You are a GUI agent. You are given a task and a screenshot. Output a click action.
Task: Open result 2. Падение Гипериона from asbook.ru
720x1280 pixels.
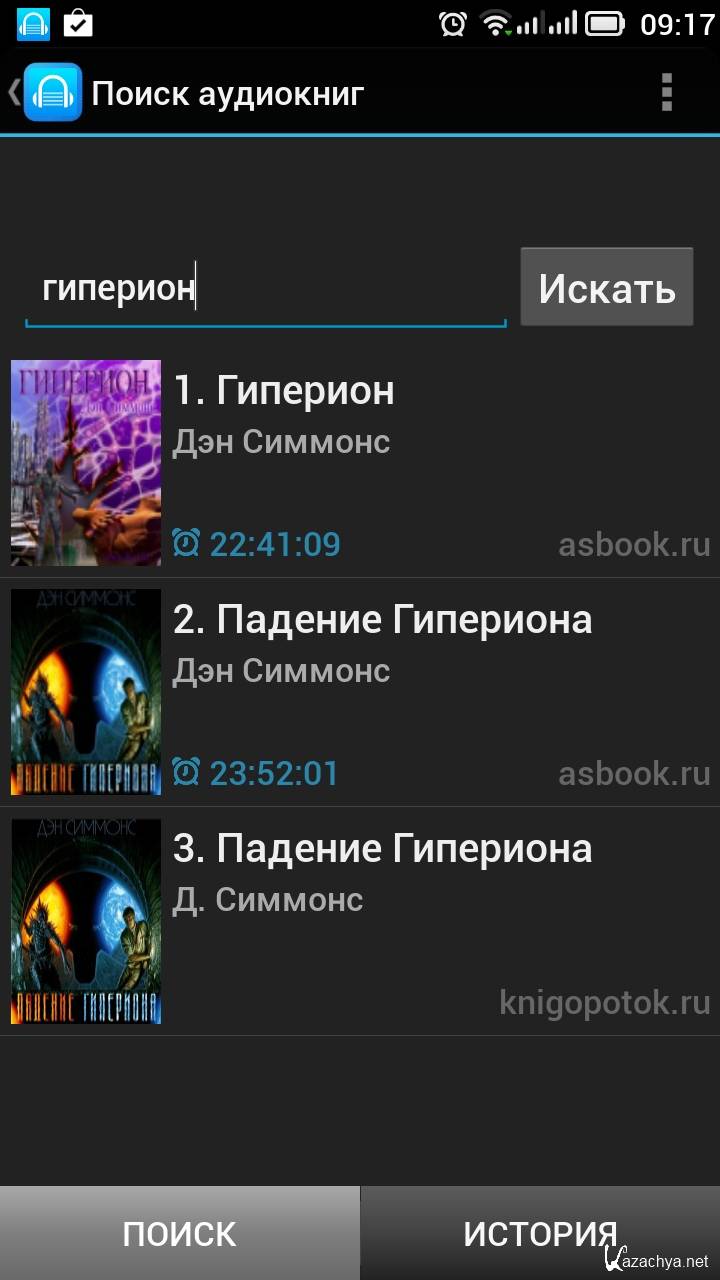click(x=360, y=692)
